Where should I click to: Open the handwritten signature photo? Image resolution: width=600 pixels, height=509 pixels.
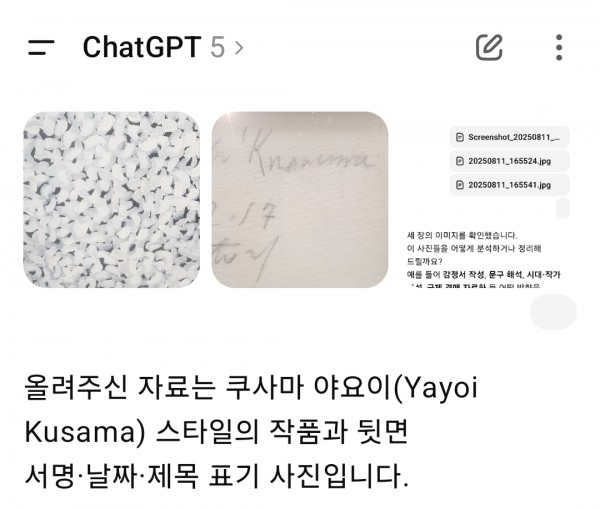click(300, 200)
